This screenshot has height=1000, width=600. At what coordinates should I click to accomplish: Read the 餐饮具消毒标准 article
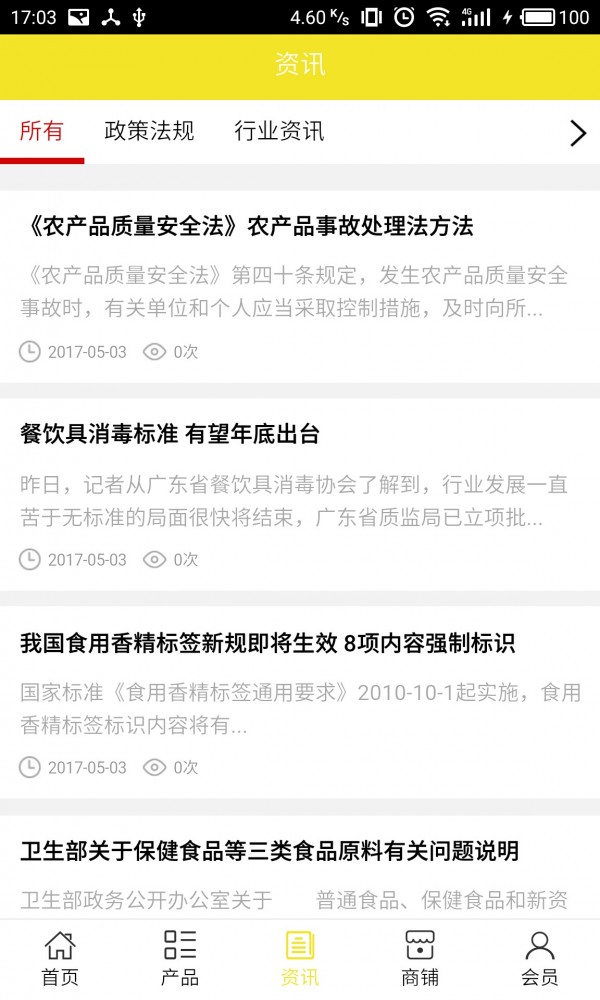(170, 434)
